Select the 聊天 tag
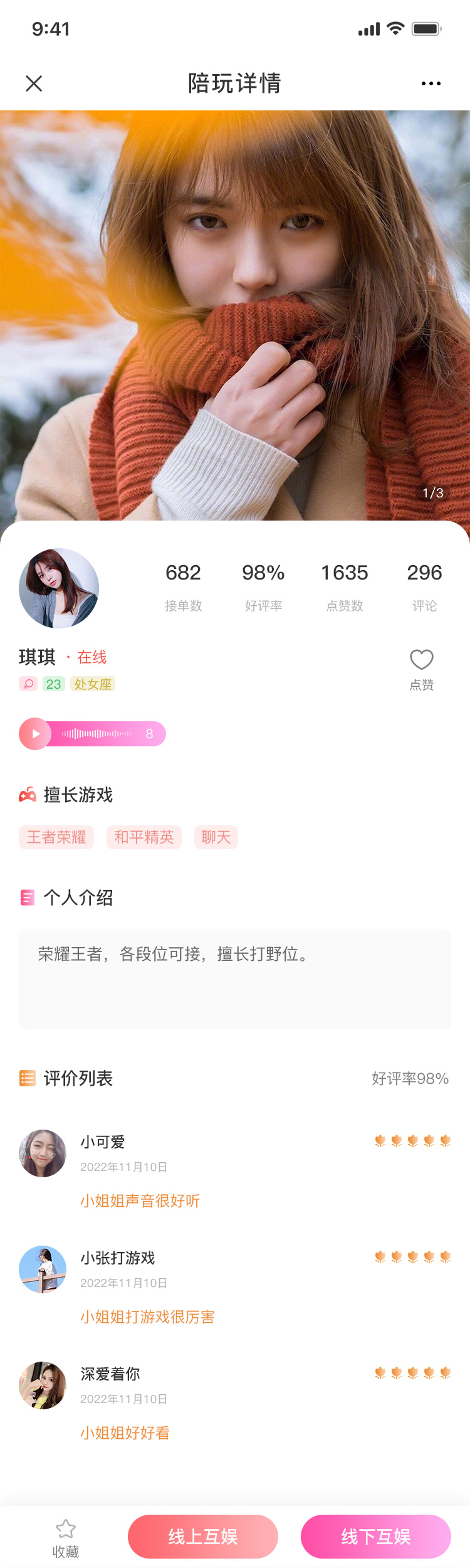This screenshot has width=470, height=1568. click(216, 837)
